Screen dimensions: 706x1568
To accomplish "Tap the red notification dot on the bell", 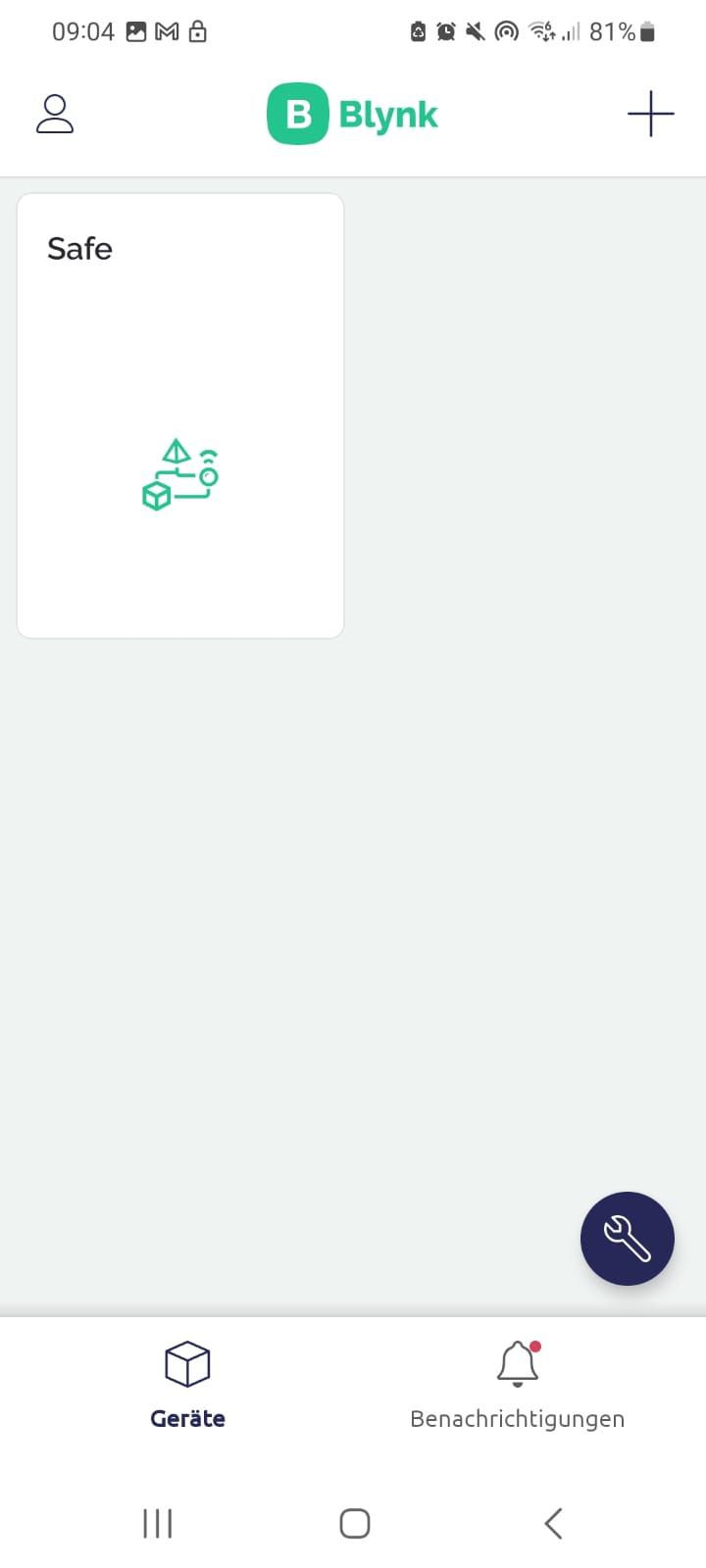I will (x=535, y=1347).
